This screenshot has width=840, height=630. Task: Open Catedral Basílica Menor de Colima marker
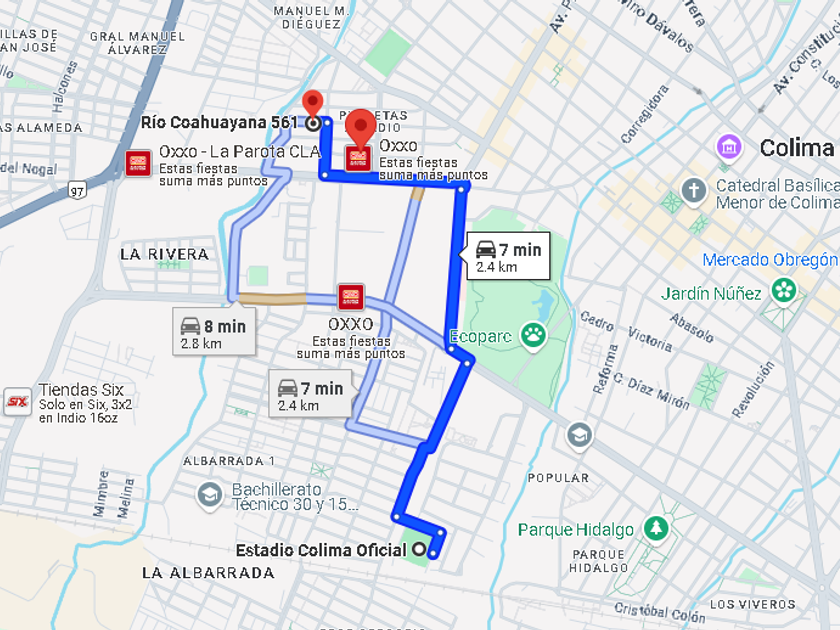tap(694, 191)
